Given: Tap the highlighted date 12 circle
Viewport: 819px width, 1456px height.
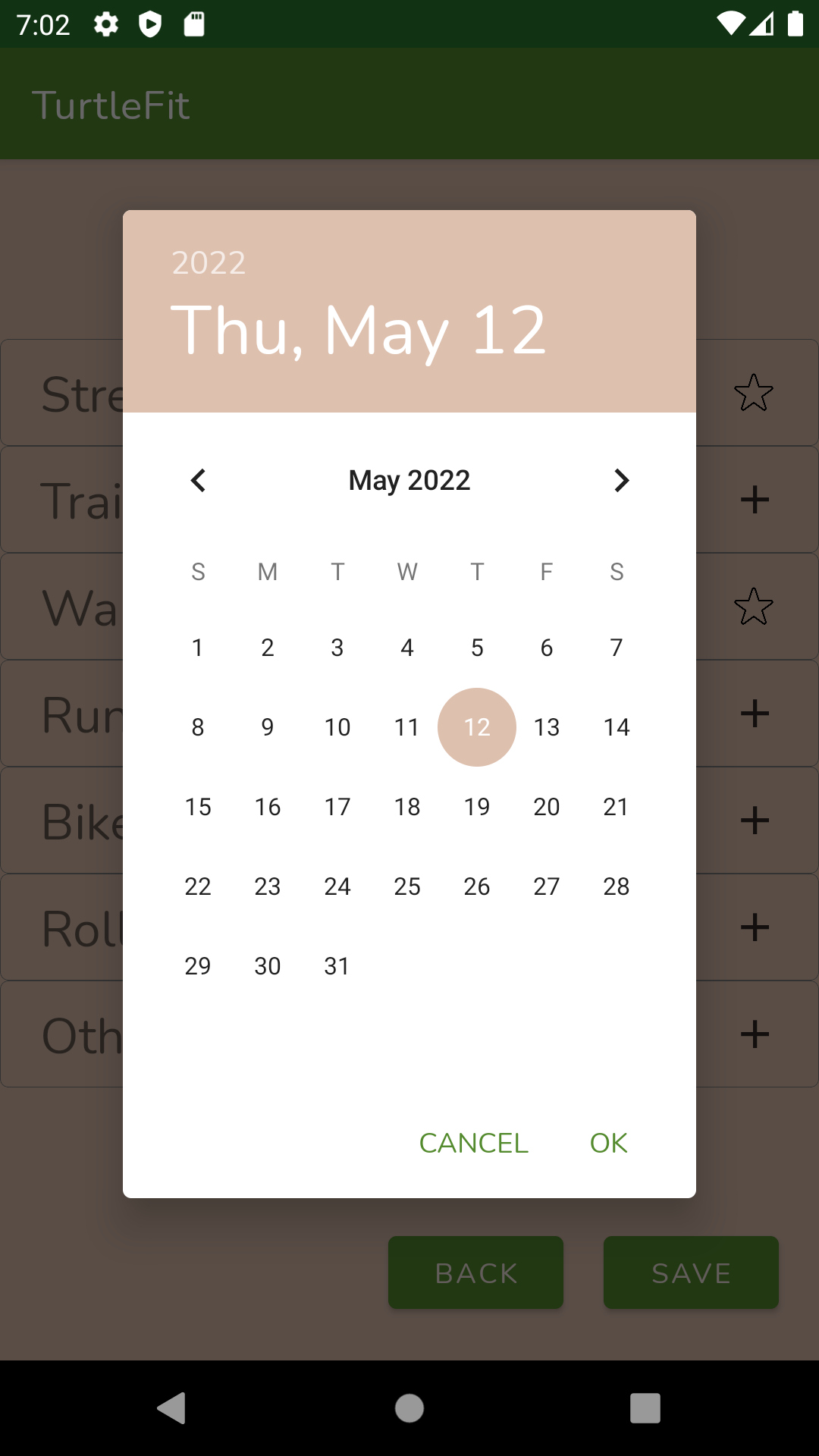Looking at the screenshot, I should (476, 726).
